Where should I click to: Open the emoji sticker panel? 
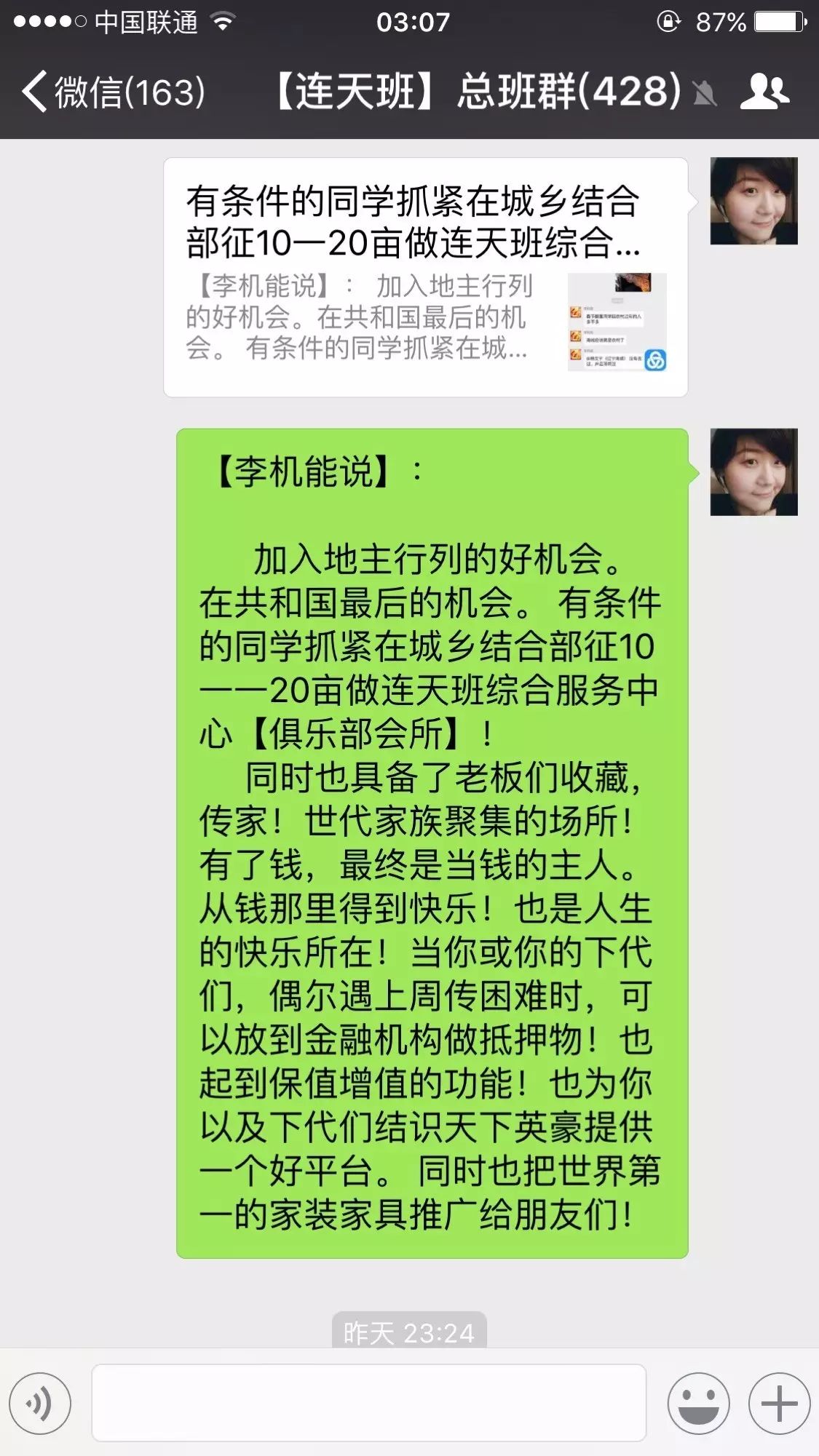click(x=698, y=1403)
